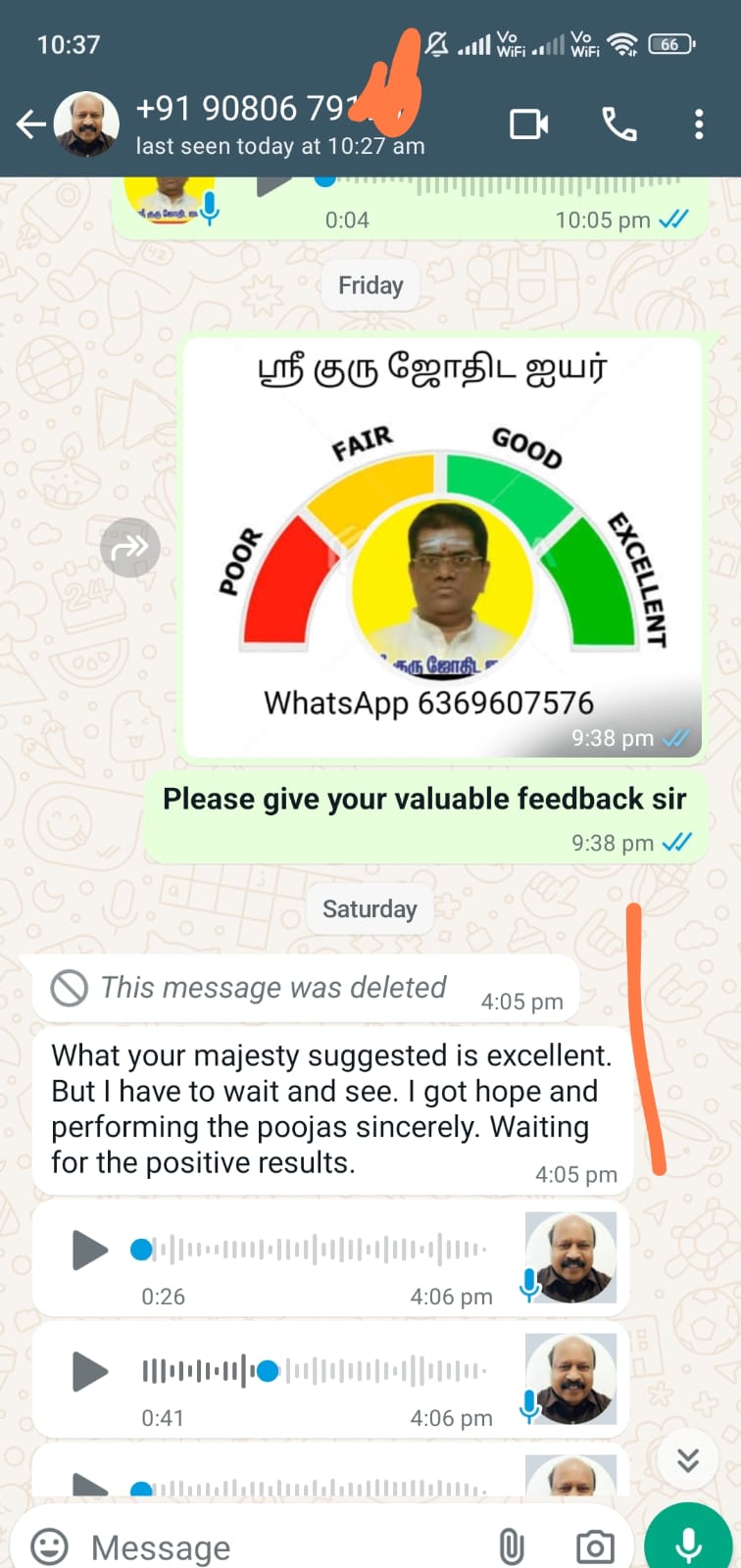
Task: Play the 0:41 voice message
Action: (89, 1372)
